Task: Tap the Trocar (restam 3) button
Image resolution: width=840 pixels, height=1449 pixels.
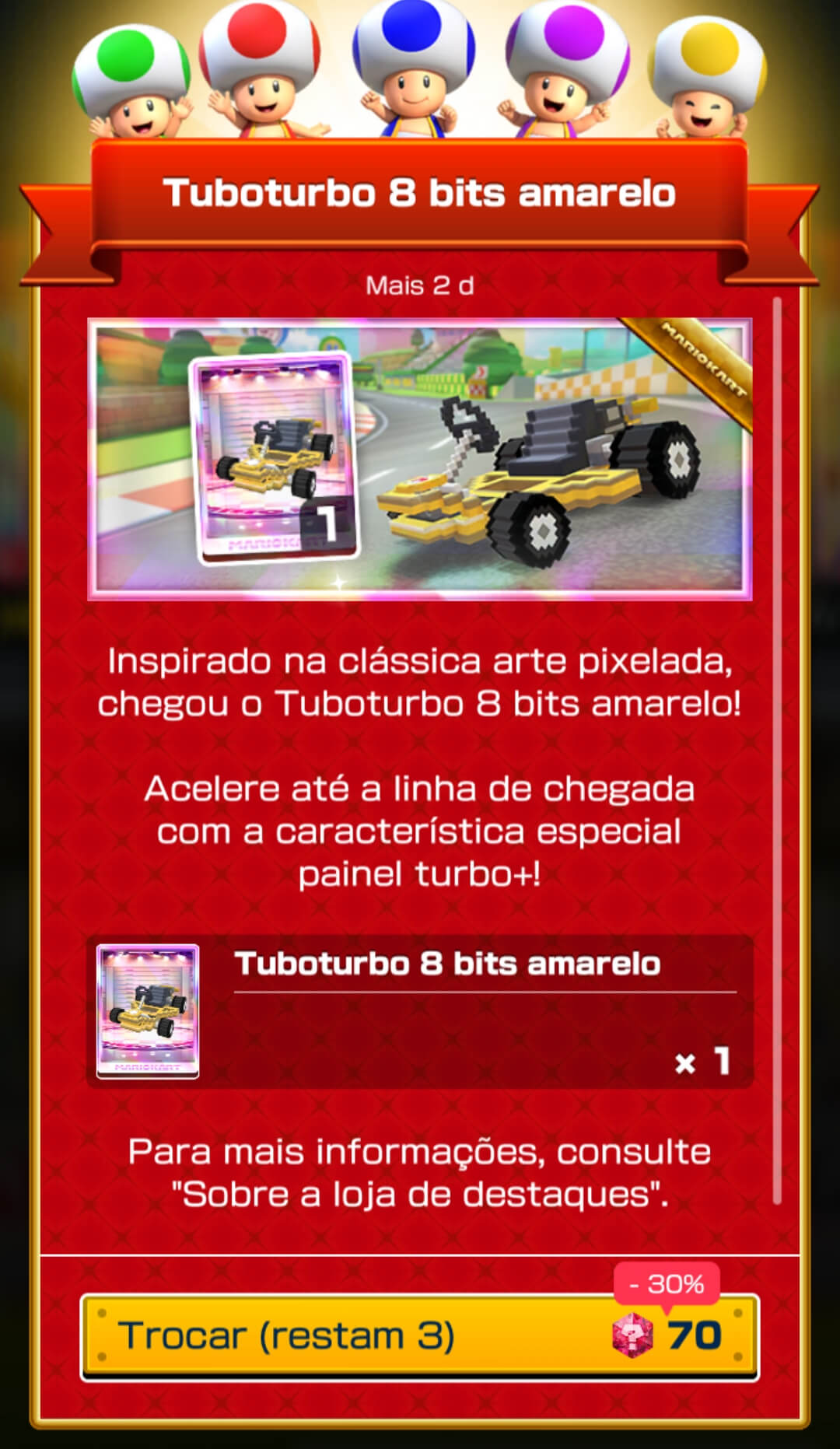Action: [419, 1335]
